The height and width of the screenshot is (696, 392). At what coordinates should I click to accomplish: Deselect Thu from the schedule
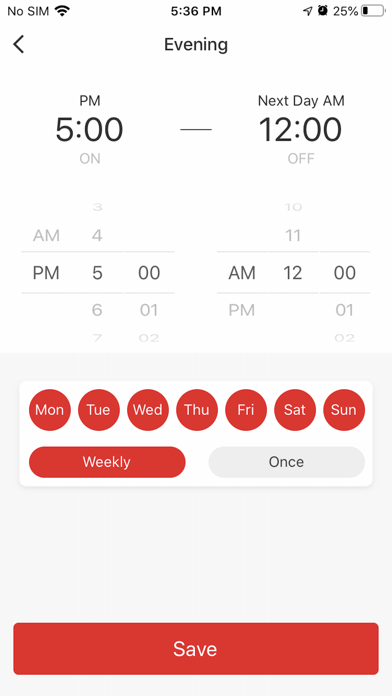coord(197,410)
